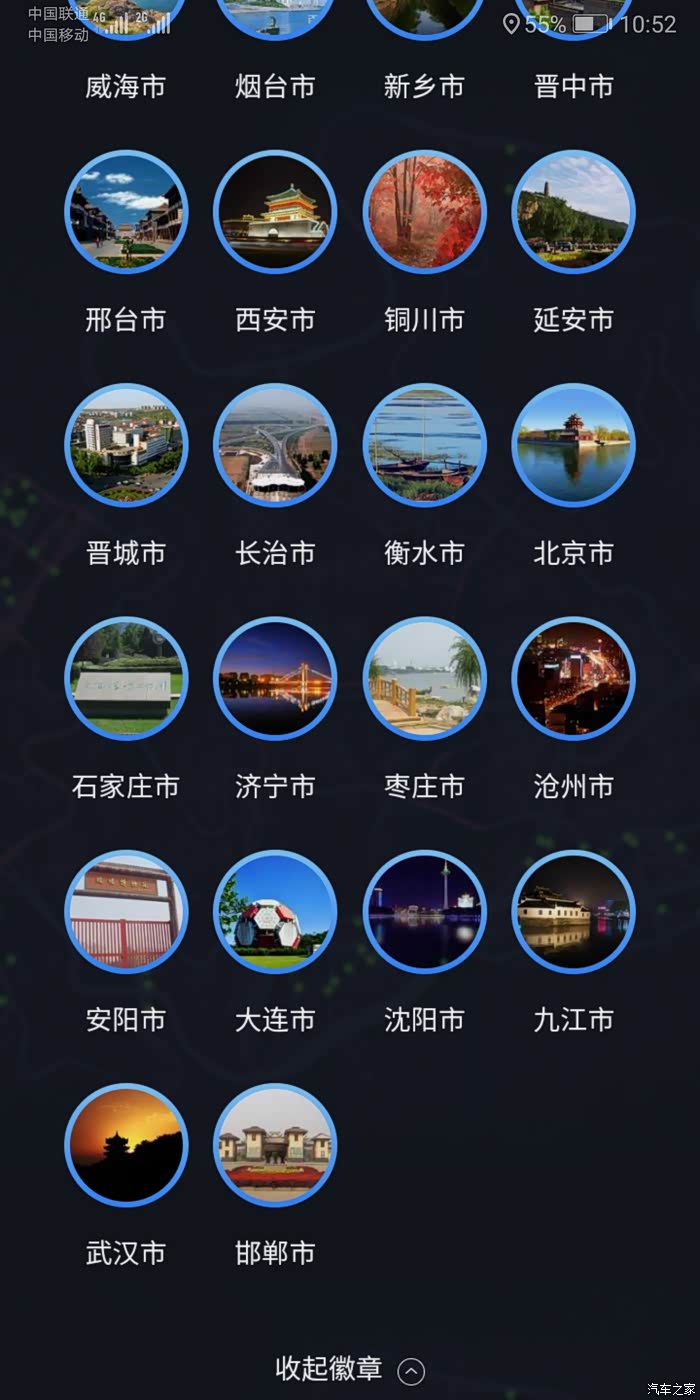
Task: Tap the 济宁市 badge
Action: (x=275, y=678)
